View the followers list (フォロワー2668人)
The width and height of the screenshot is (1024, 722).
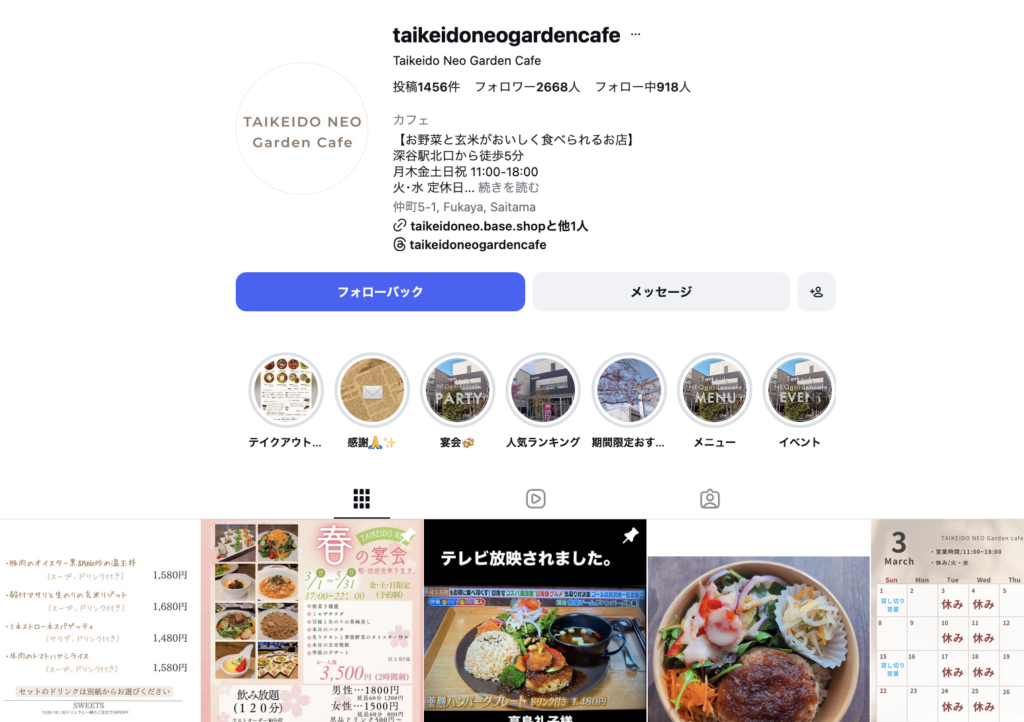click(527, 87)
